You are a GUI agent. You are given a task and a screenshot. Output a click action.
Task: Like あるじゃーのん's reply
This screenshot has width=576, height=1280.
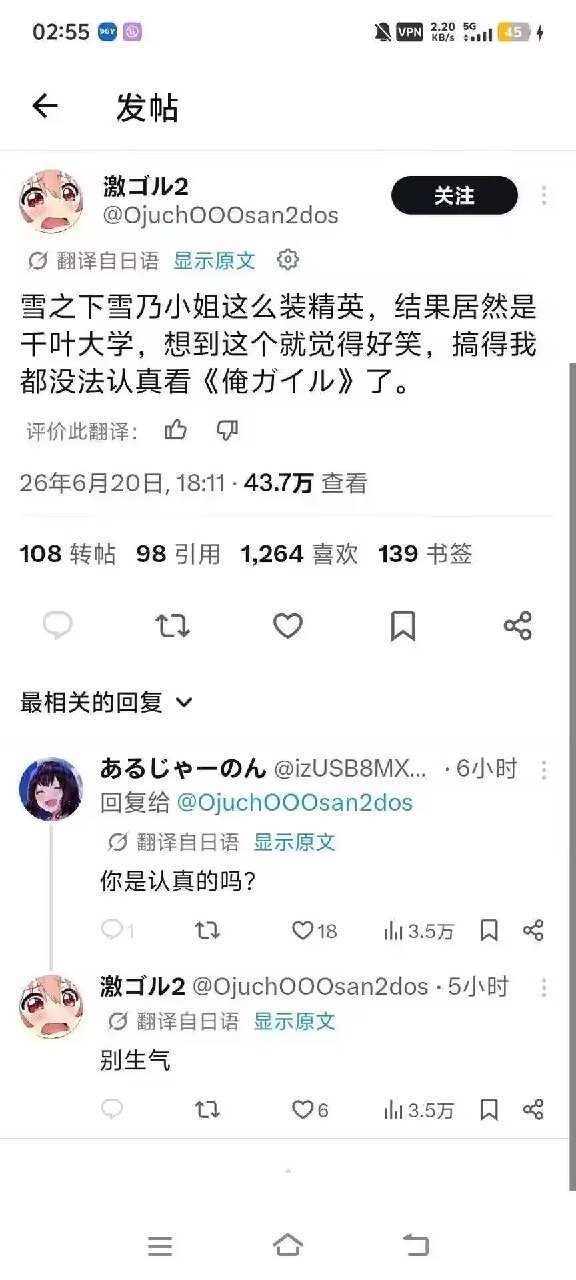click(314, 931)
